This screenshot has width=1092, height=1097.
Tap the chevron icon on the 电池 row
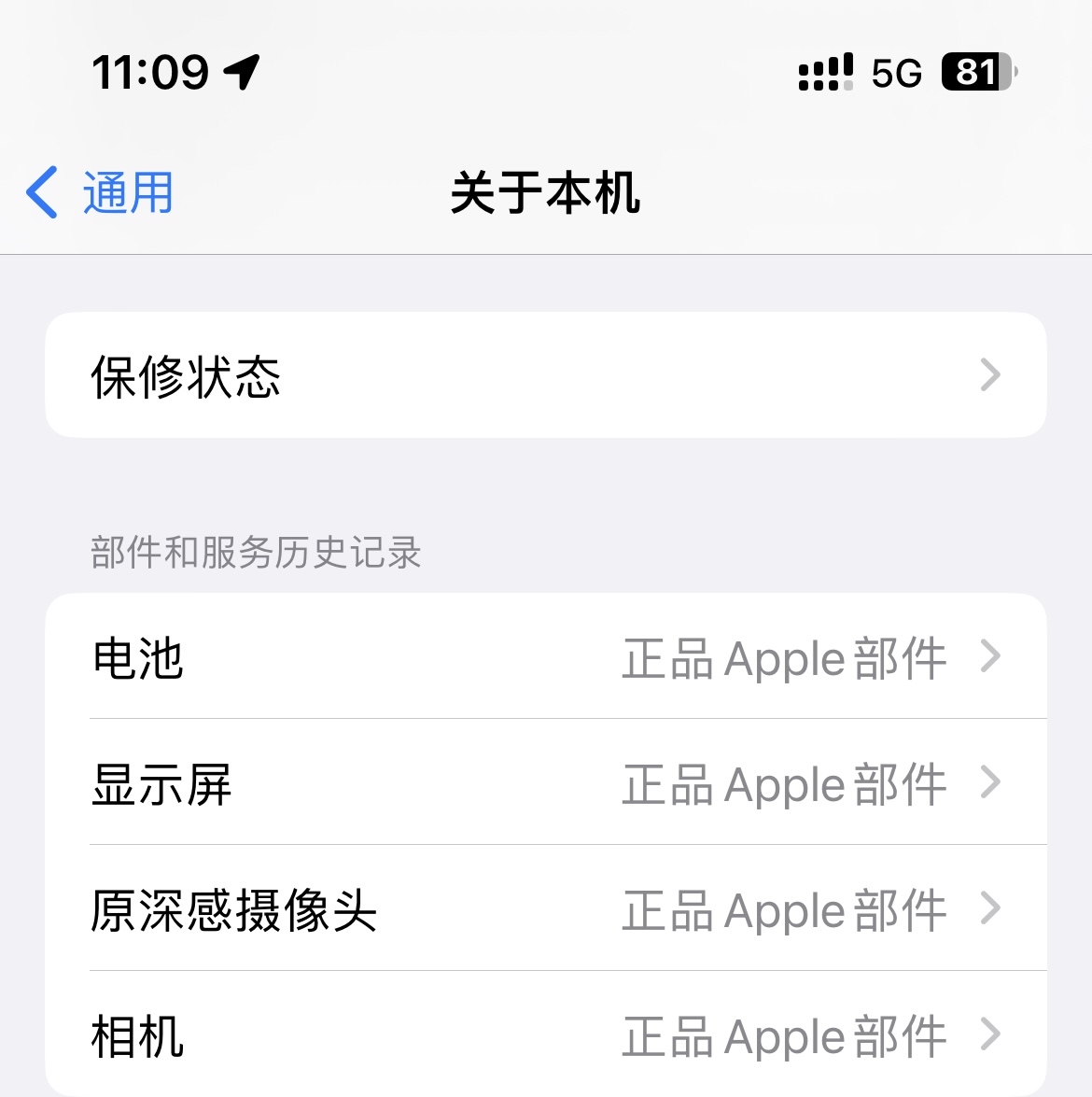(x=990, y=658)
